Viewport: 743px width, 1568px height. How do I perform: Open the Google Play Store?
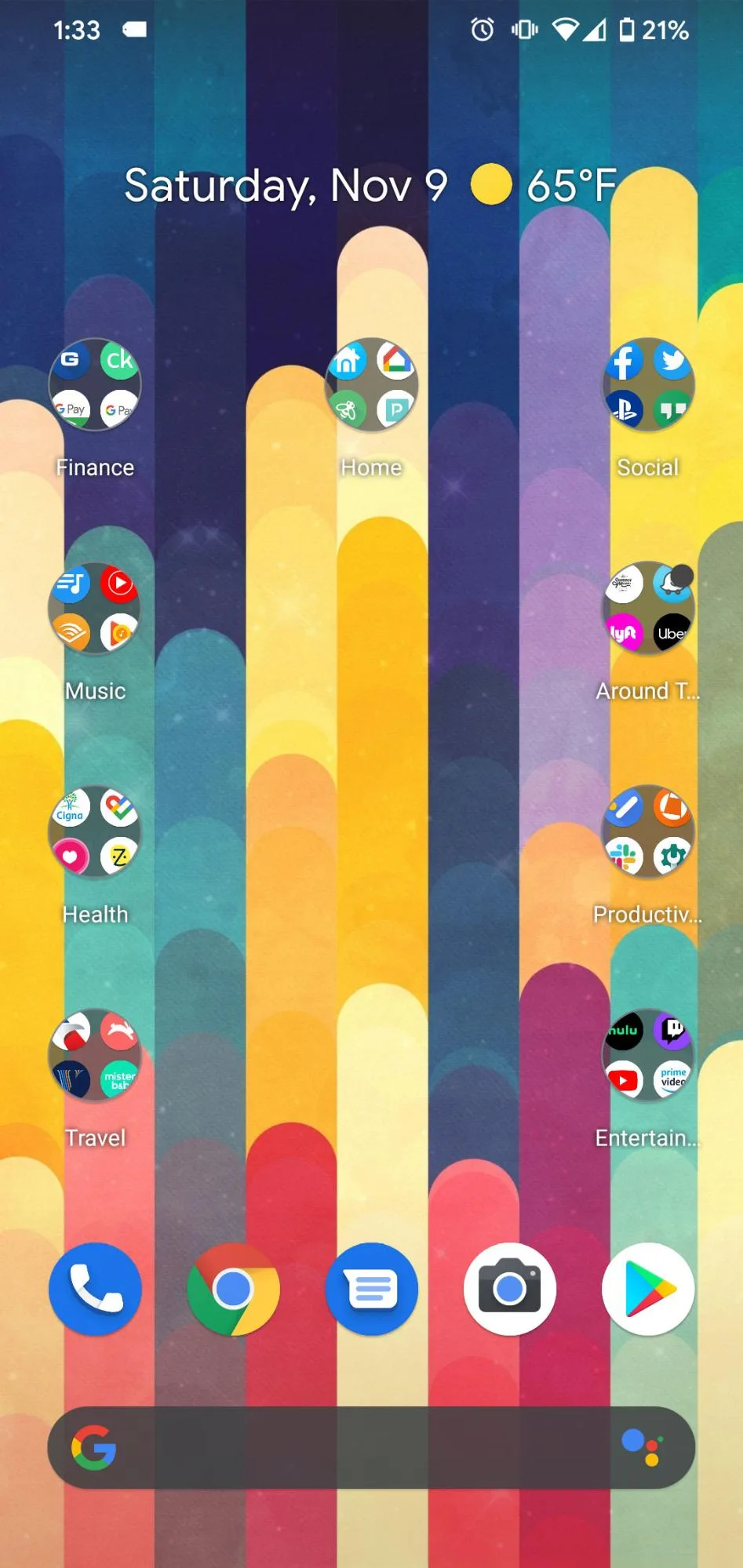tap(648, 1289)
